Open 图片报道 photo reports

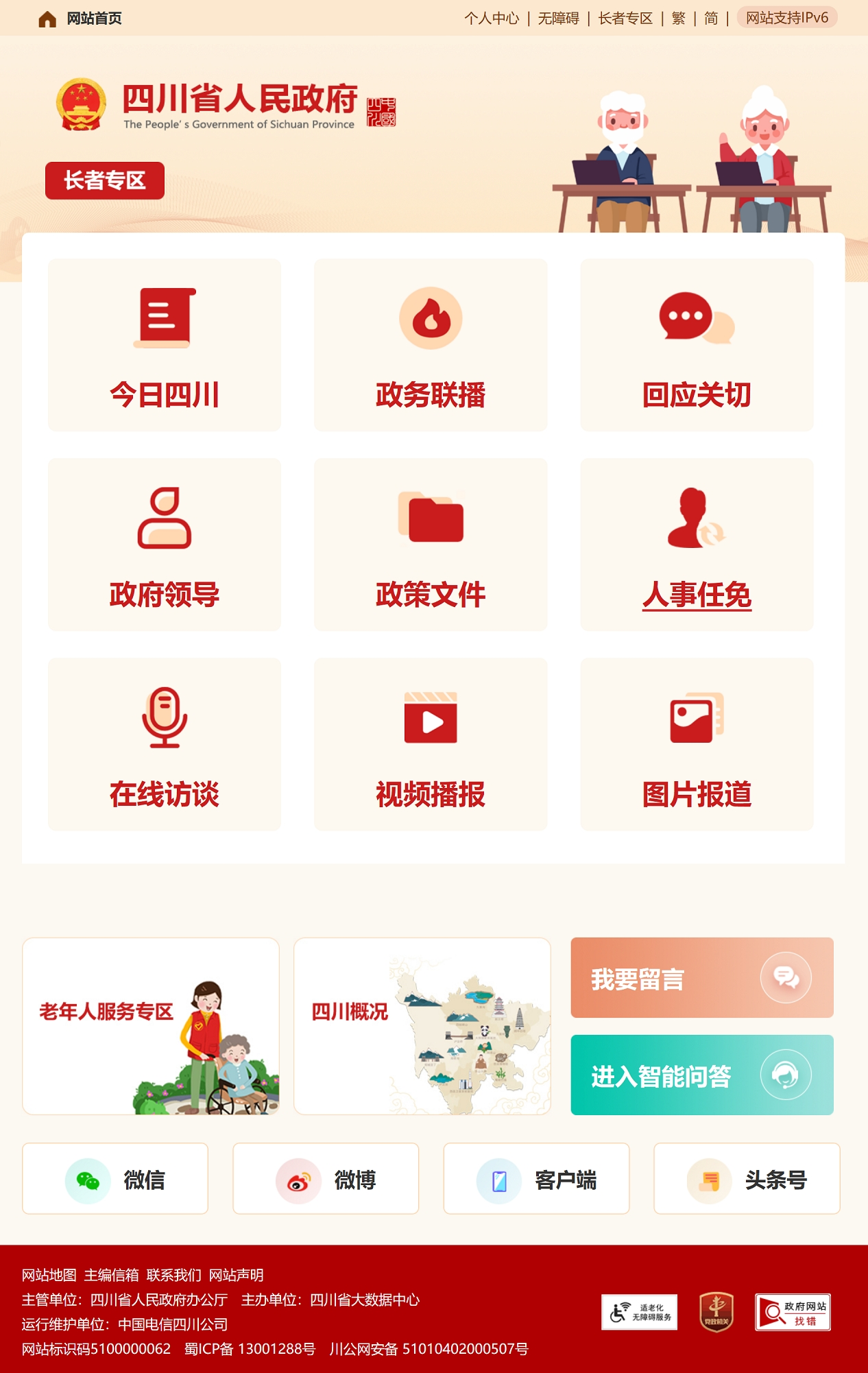(x=697, y=744)
